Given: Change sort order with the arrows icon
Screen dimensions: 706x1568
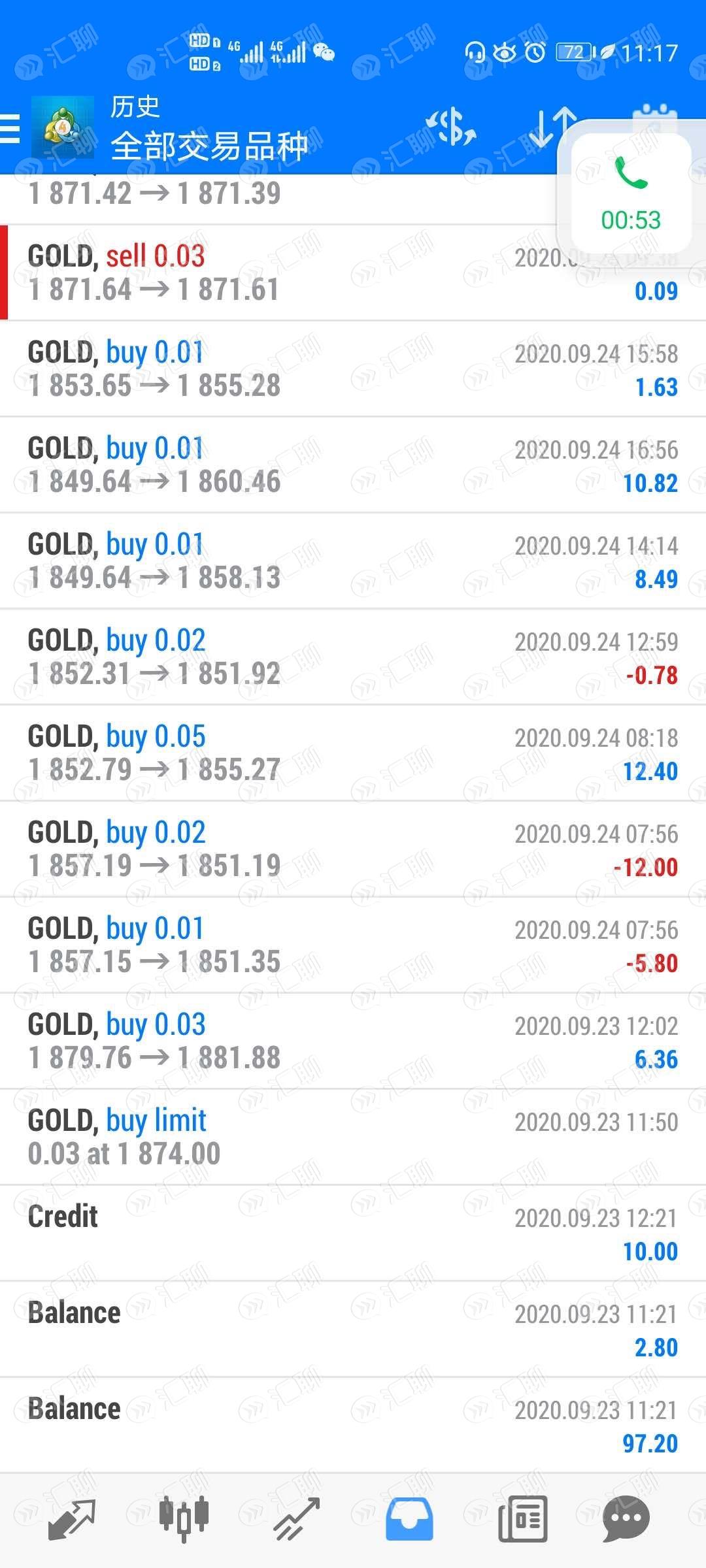Looking at the screenshot, I should 552,127.
